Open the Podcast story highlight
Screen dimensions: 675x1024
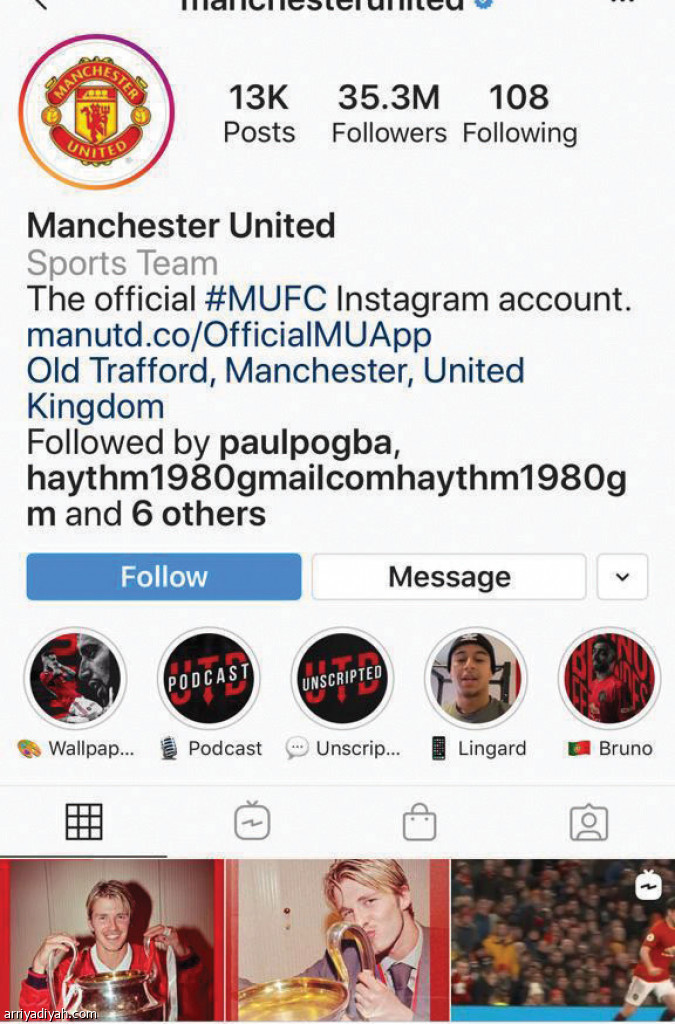tap(208, 679)
